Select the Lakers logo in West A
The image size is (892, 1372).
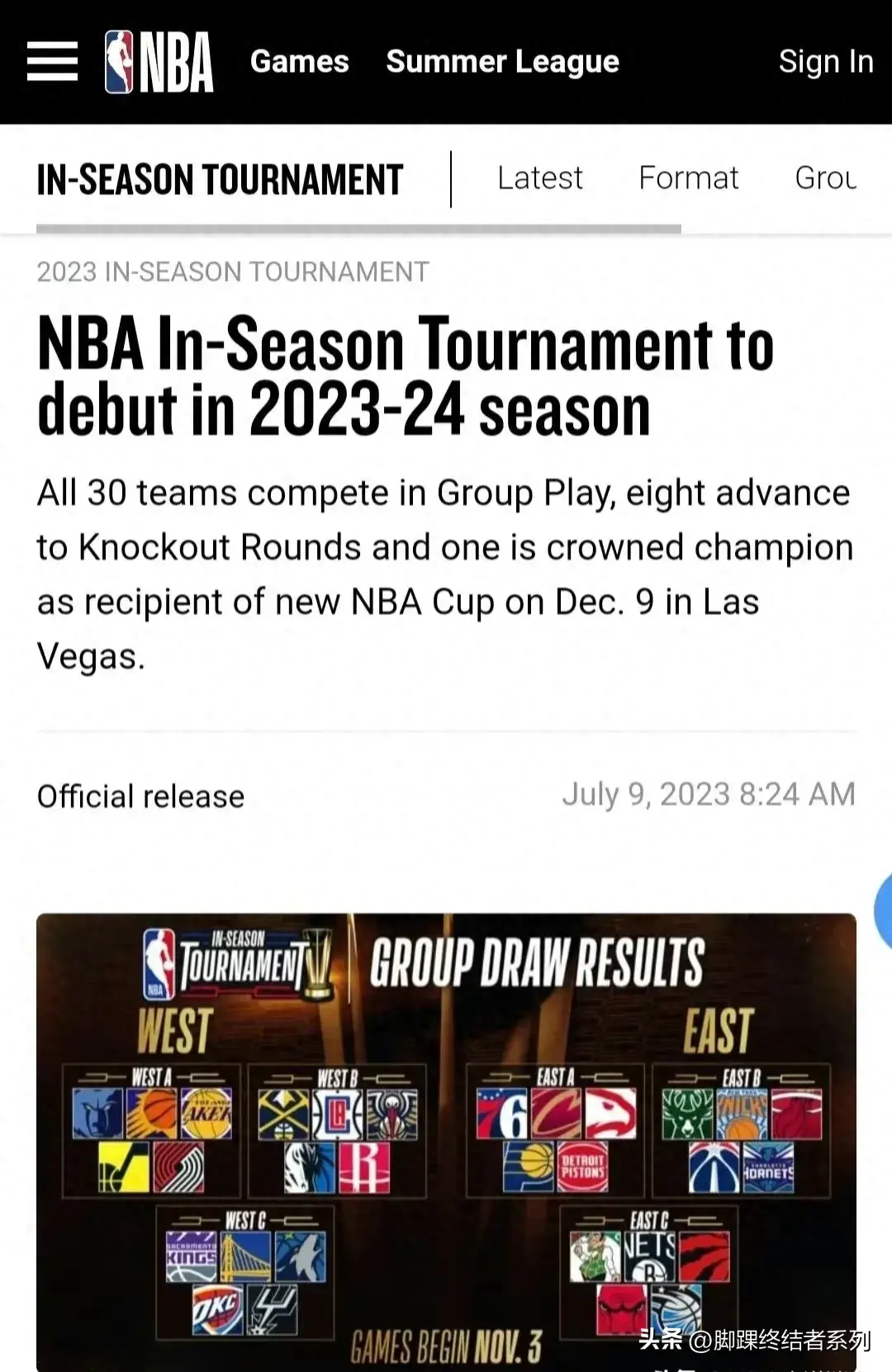207,1112
